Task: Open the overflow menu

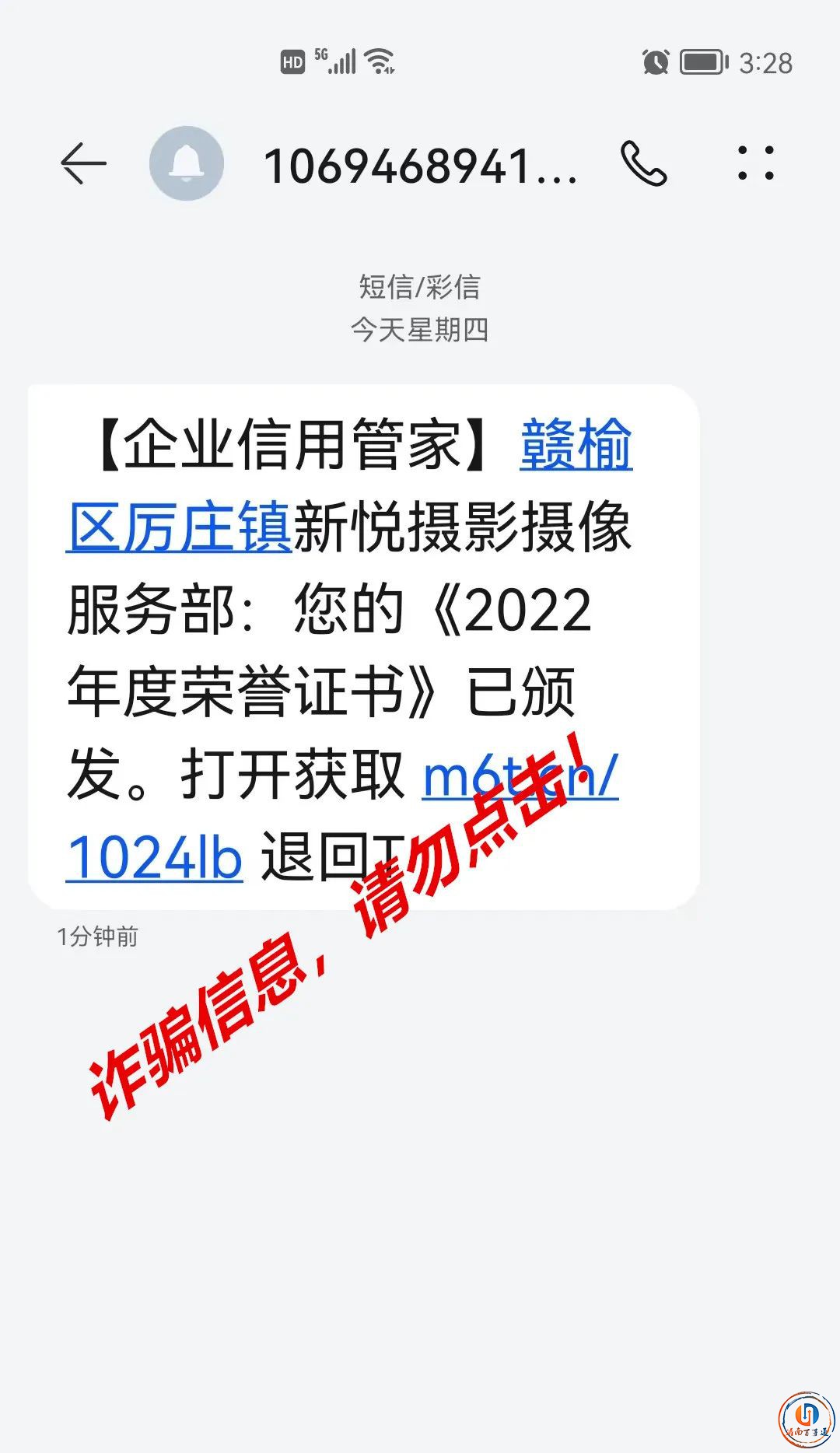Action: pos(755,164)
